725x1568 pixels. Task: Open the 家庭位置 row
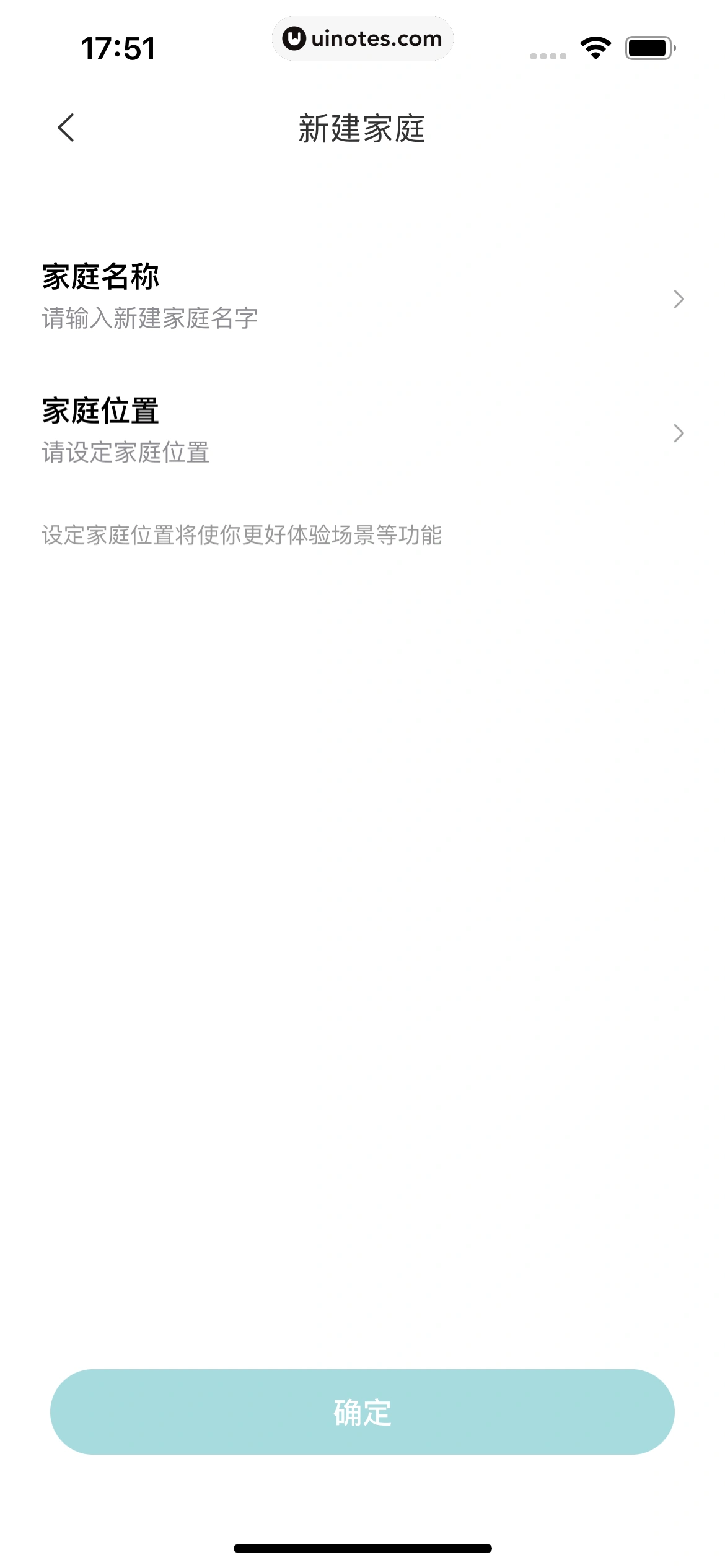coord(362,432)
